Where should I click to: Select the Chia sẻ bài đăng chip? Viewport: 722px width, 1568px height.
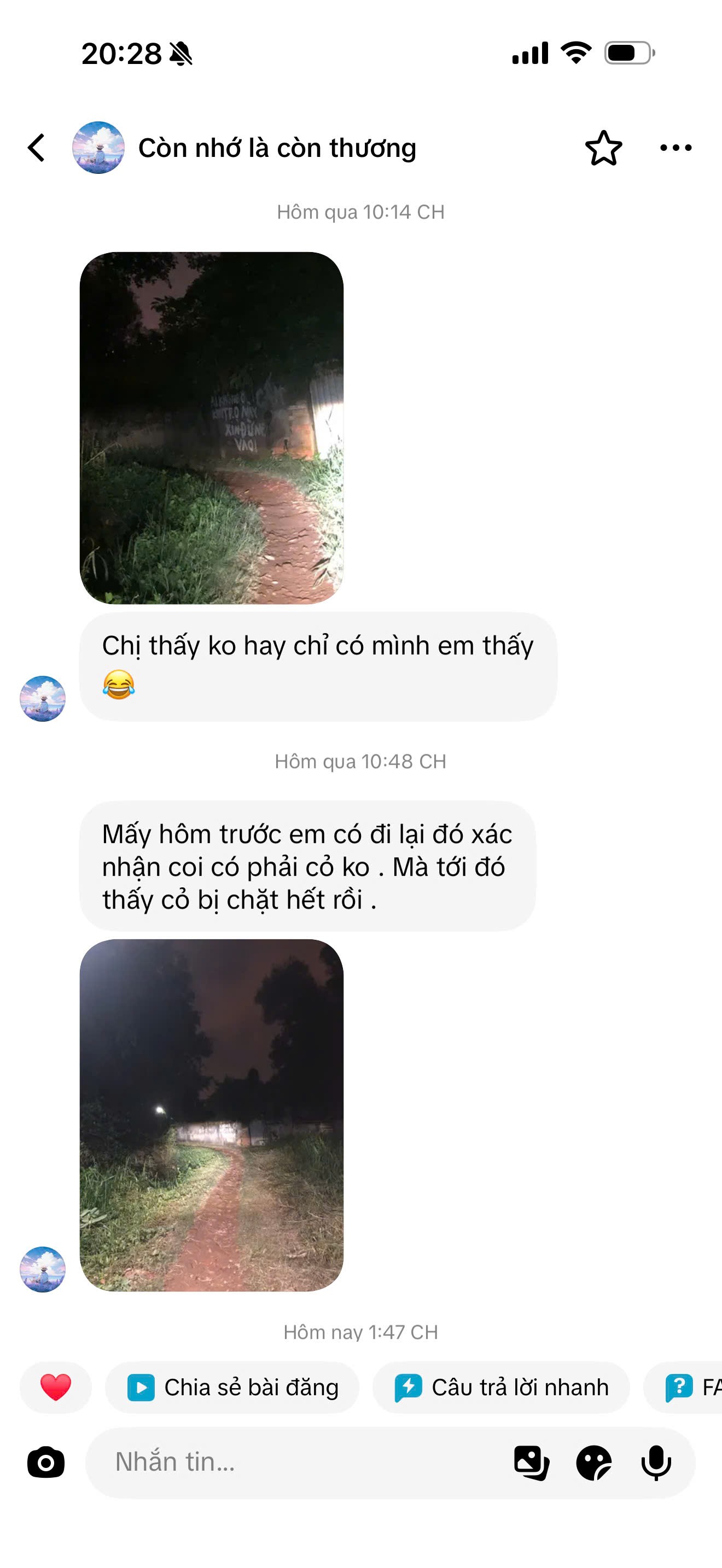point(232,1387)
